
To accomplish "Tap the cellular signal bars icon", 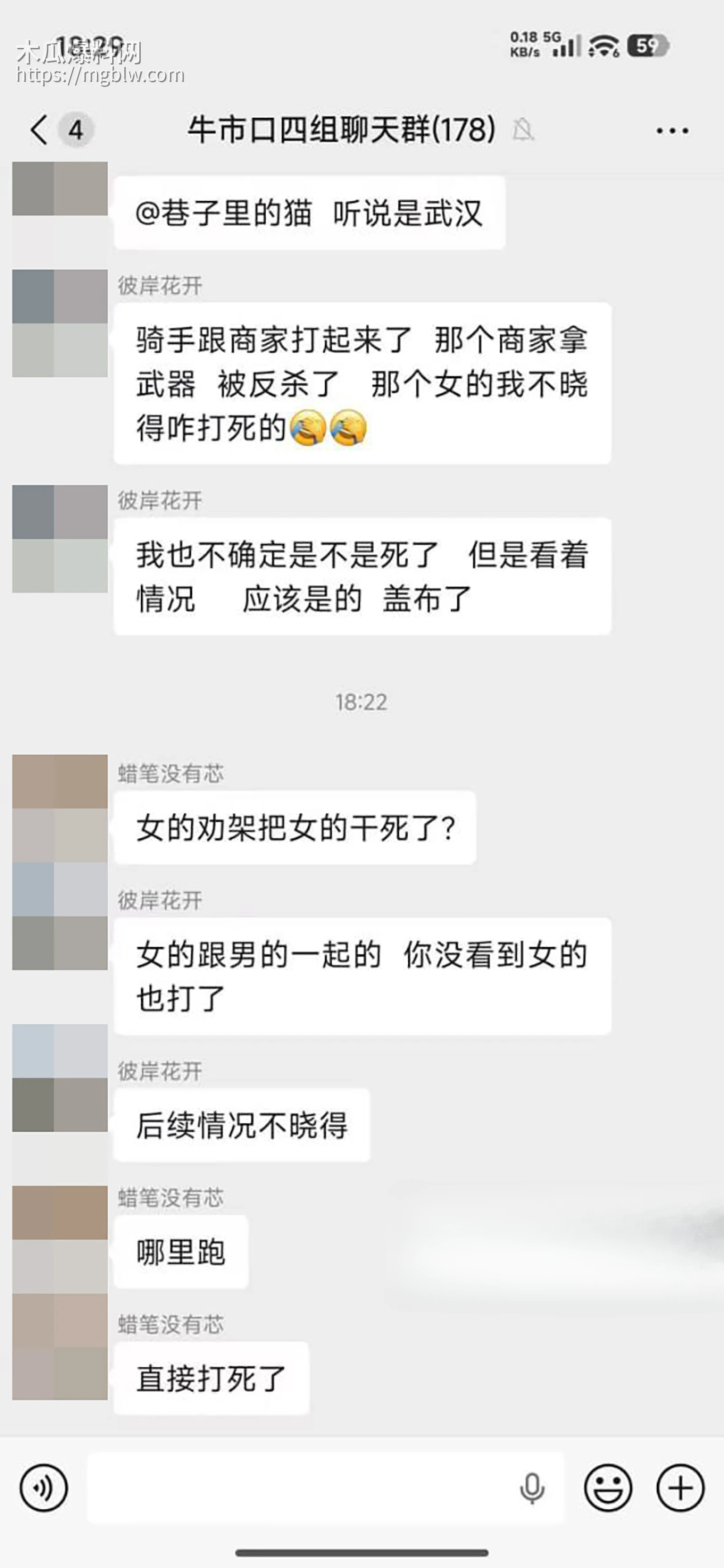I will coord(566,45).
